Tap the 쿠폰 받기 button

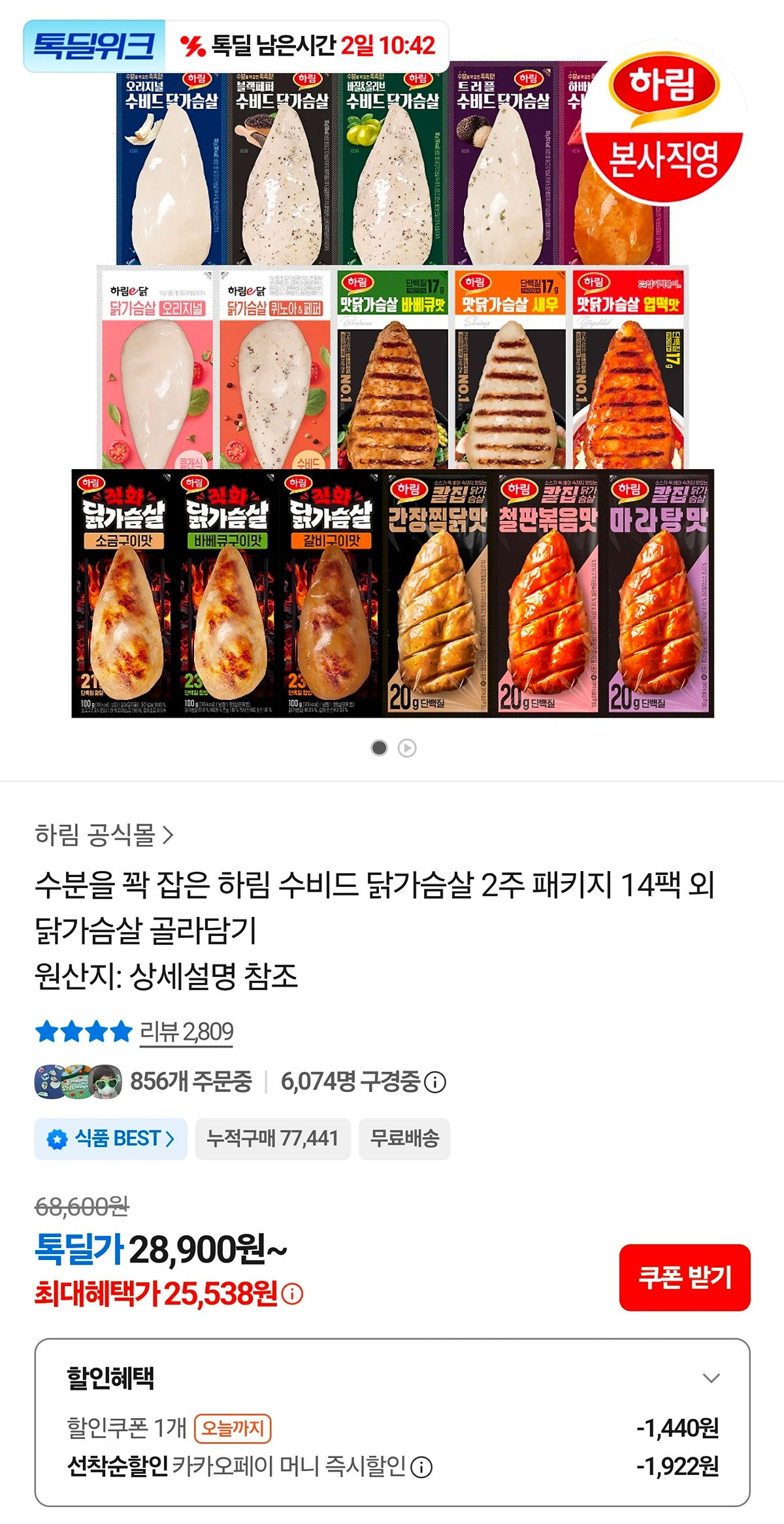click(685, 1278)
